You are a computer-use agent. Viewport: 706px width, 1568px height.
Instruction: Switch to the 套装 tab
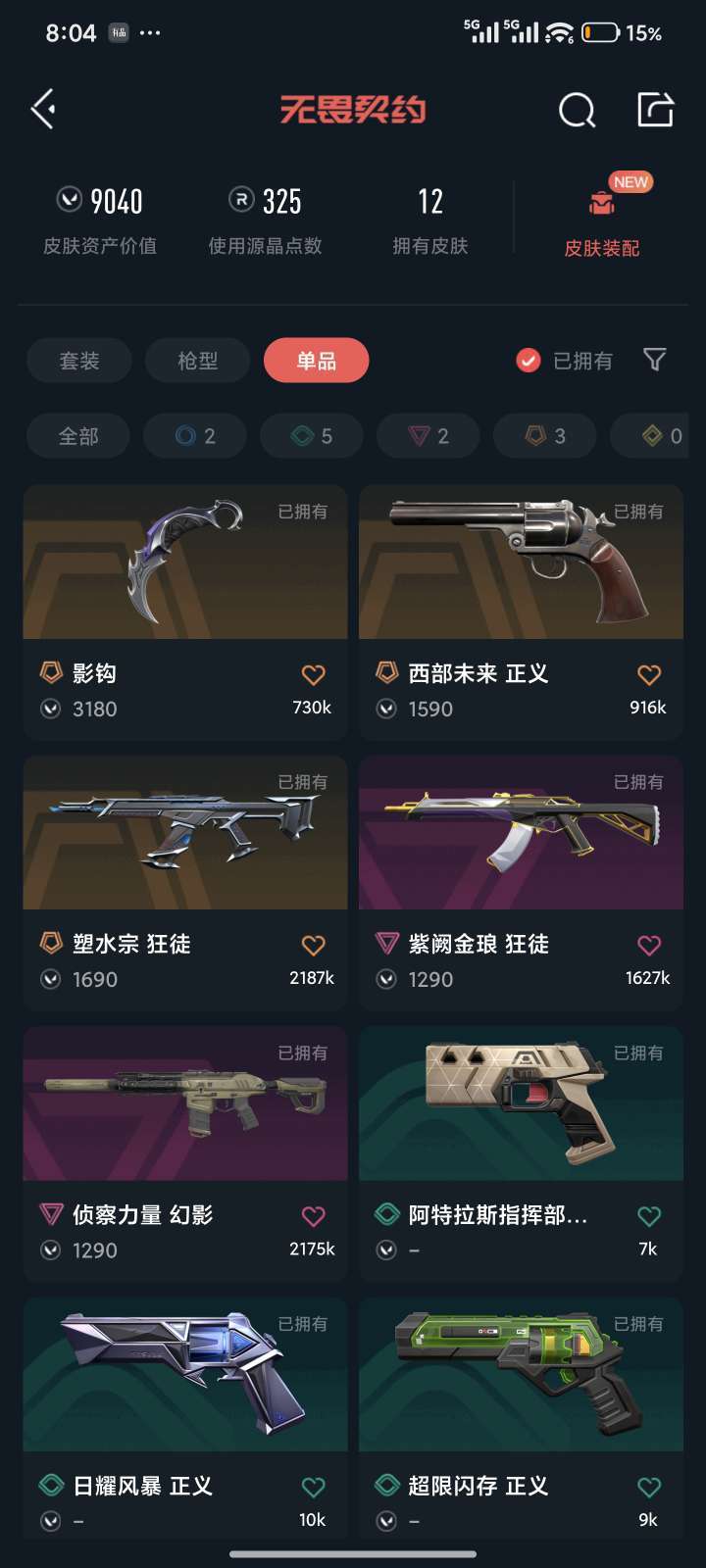tap(78, 361)
